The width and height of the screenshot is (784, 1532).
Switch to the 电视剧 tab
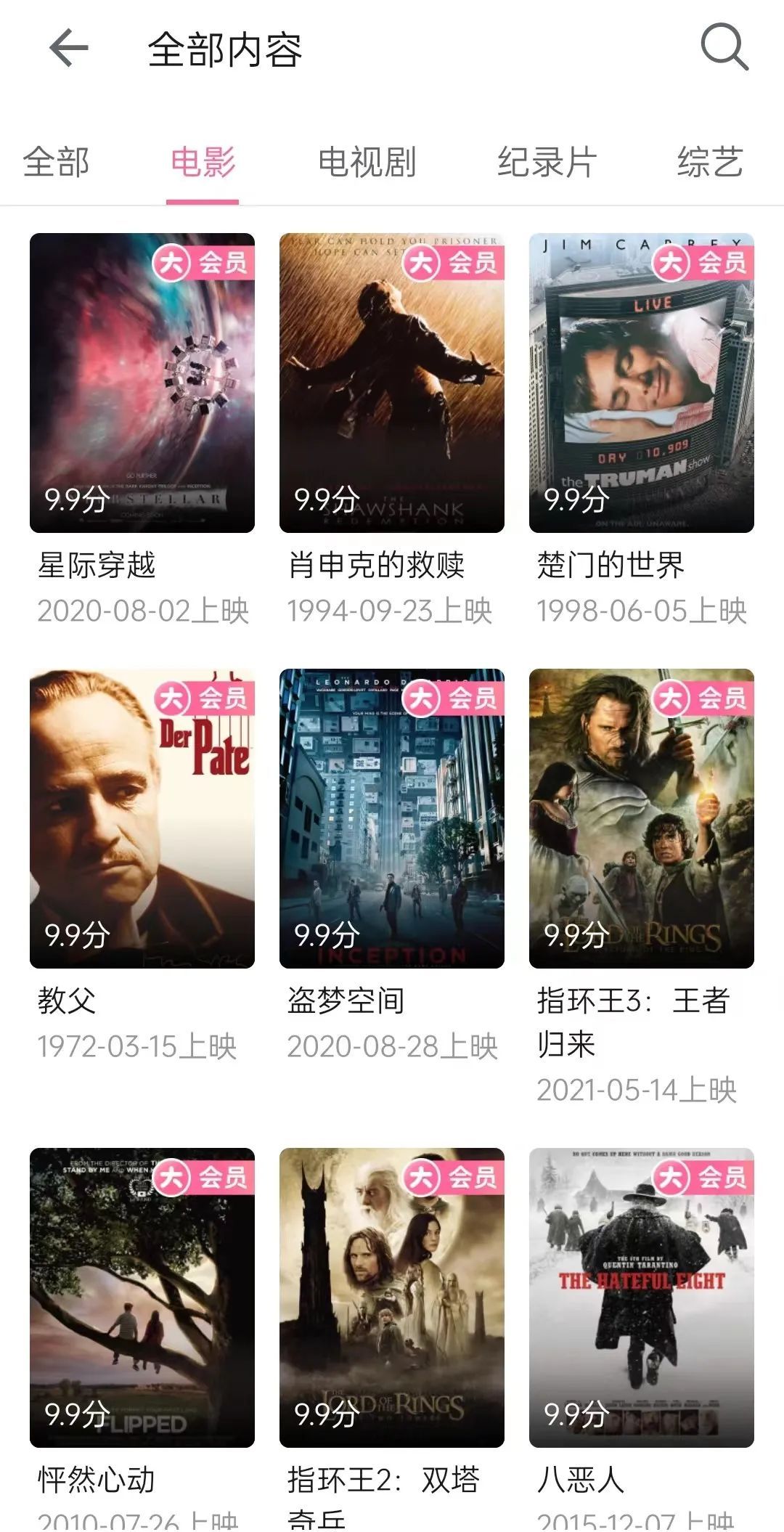pos(367,162)
